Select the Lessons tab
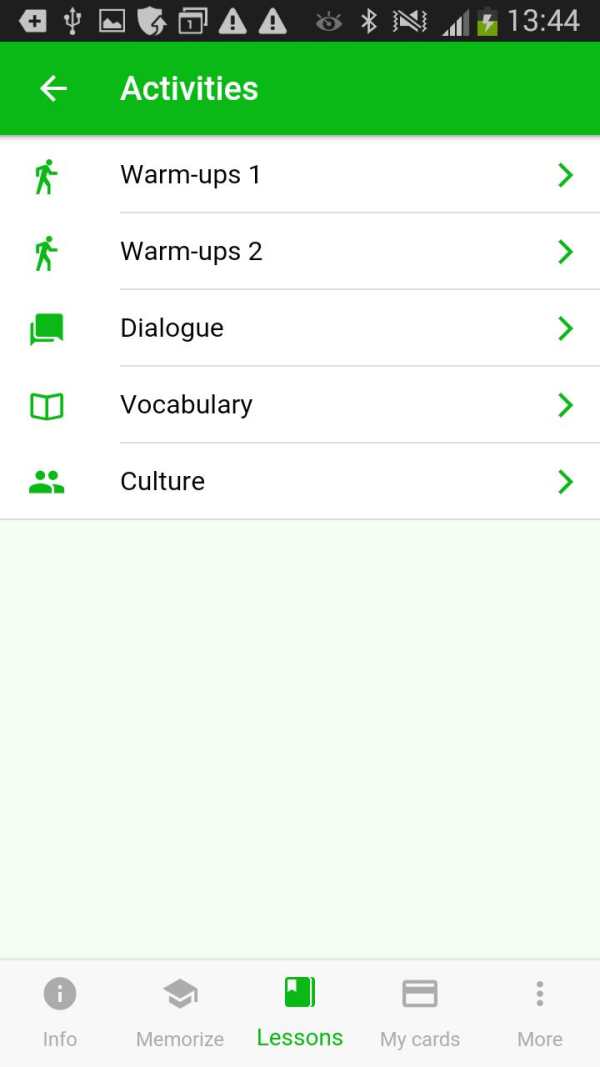The width and height of the screenshot is (600, 1067). pyautogui.click(x=300, y=1013)
